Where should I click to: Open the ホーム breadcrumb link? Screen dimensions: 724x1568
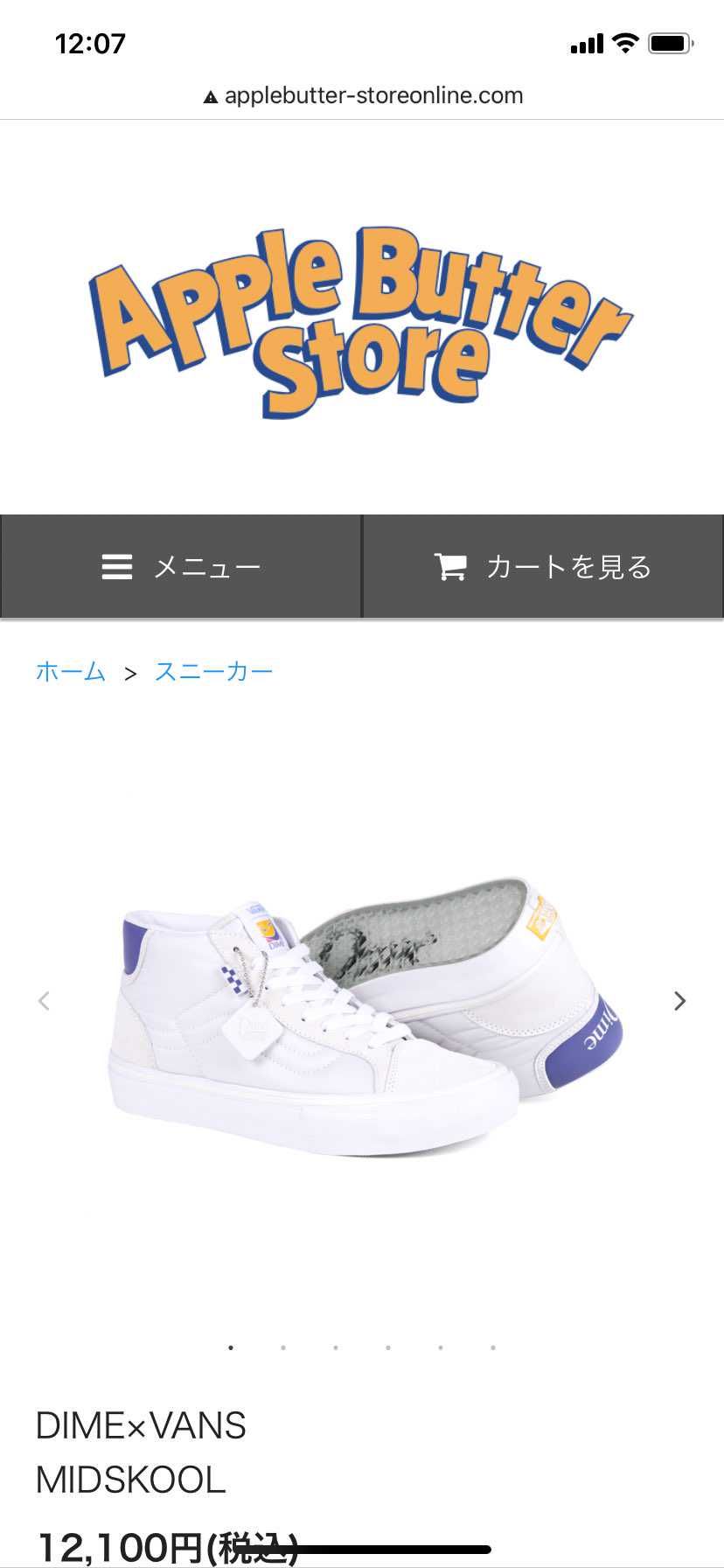coord(70,672)
